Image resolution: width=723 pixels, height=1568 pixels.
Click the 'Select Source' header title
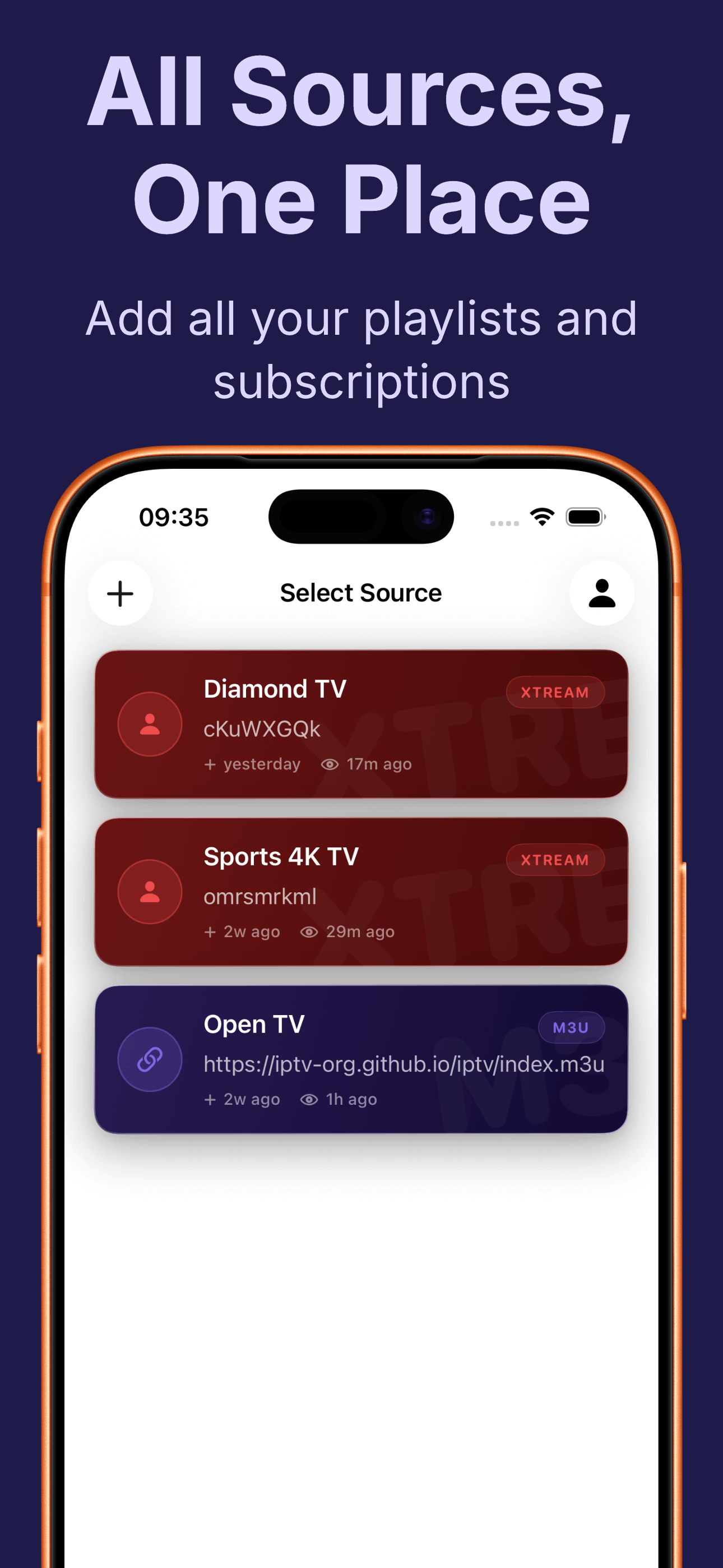[x=361, y=592]
